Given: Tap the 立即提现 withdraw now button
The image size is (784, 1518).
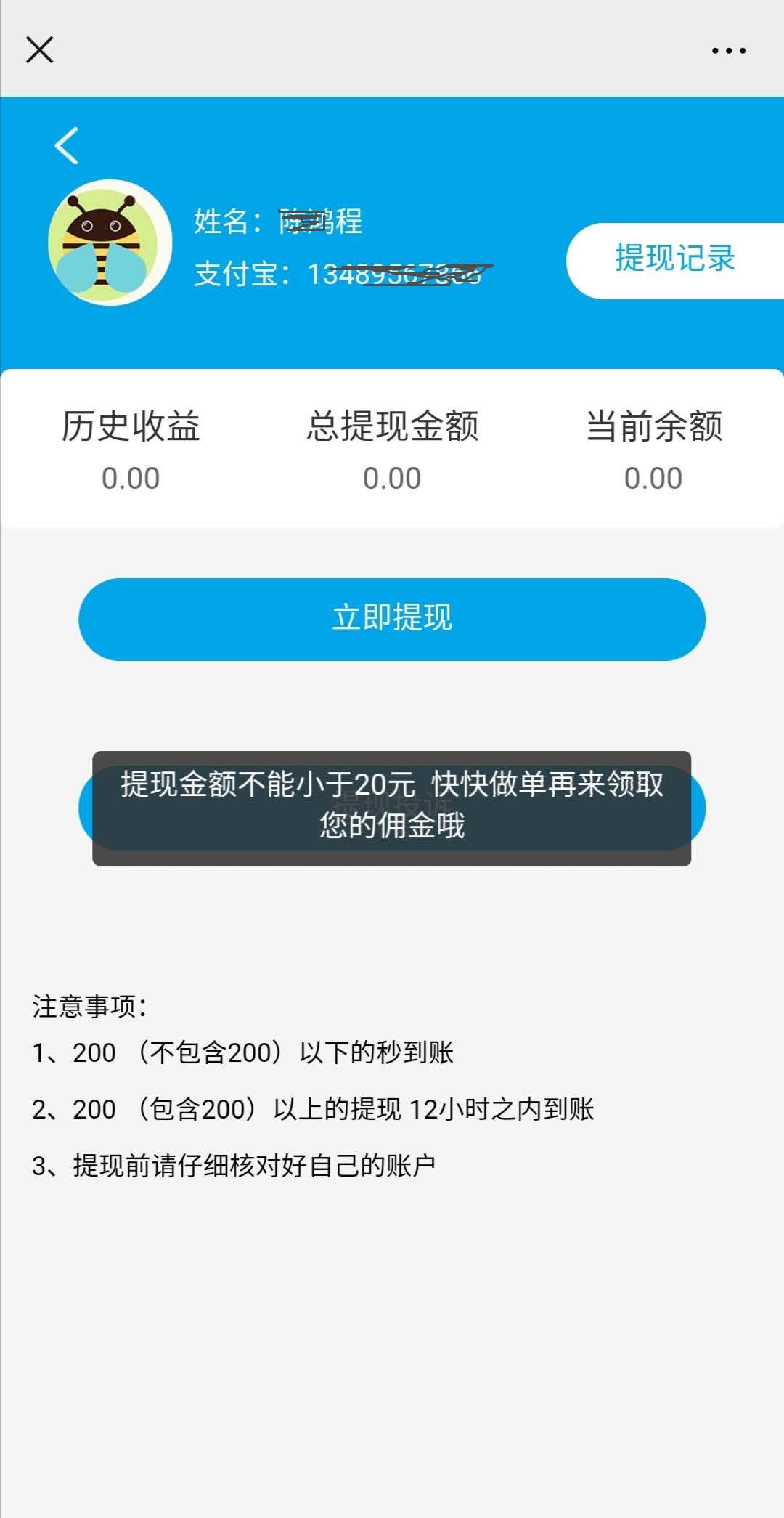Looking at the screenshot, I should point(392,619).
